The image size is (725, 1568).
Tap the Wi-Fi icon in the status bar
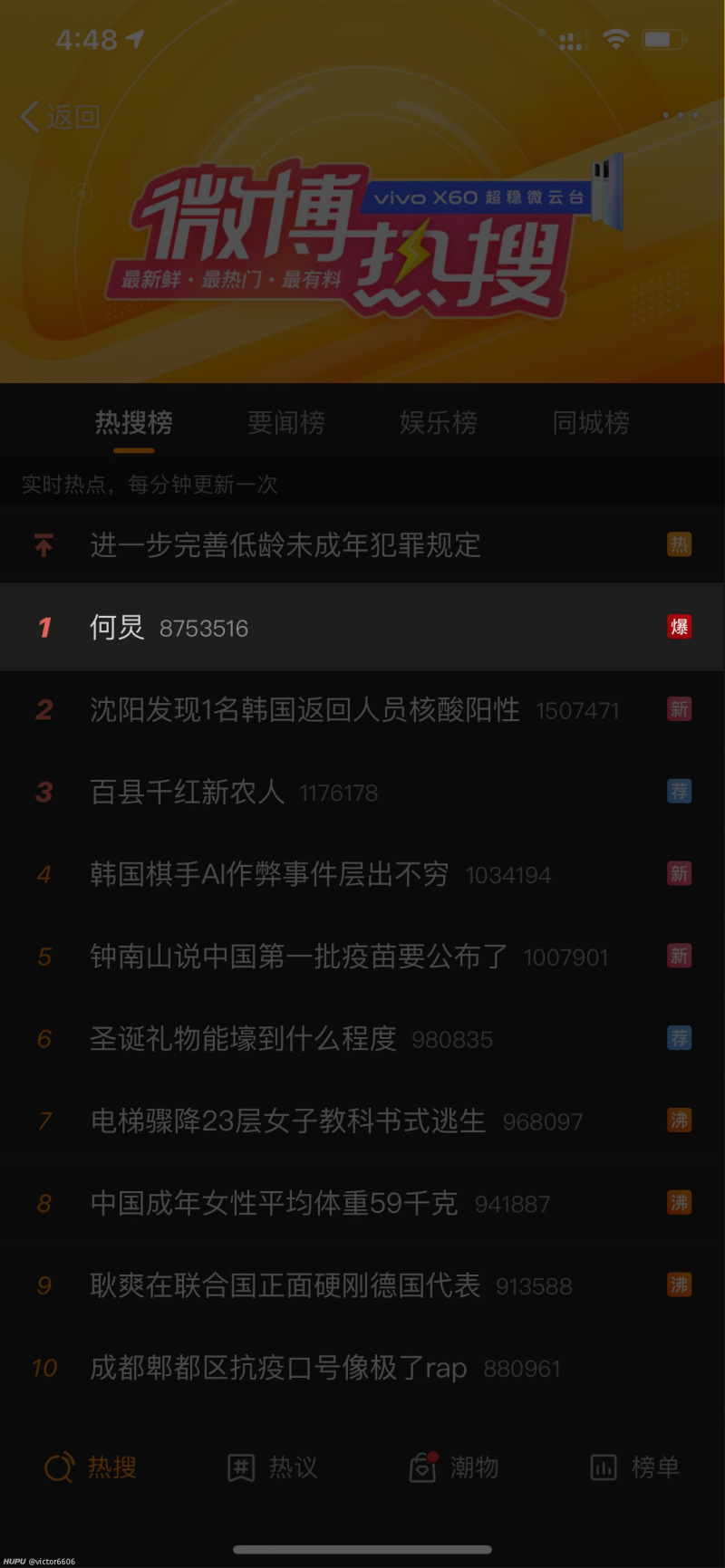[x=615, y=39]
